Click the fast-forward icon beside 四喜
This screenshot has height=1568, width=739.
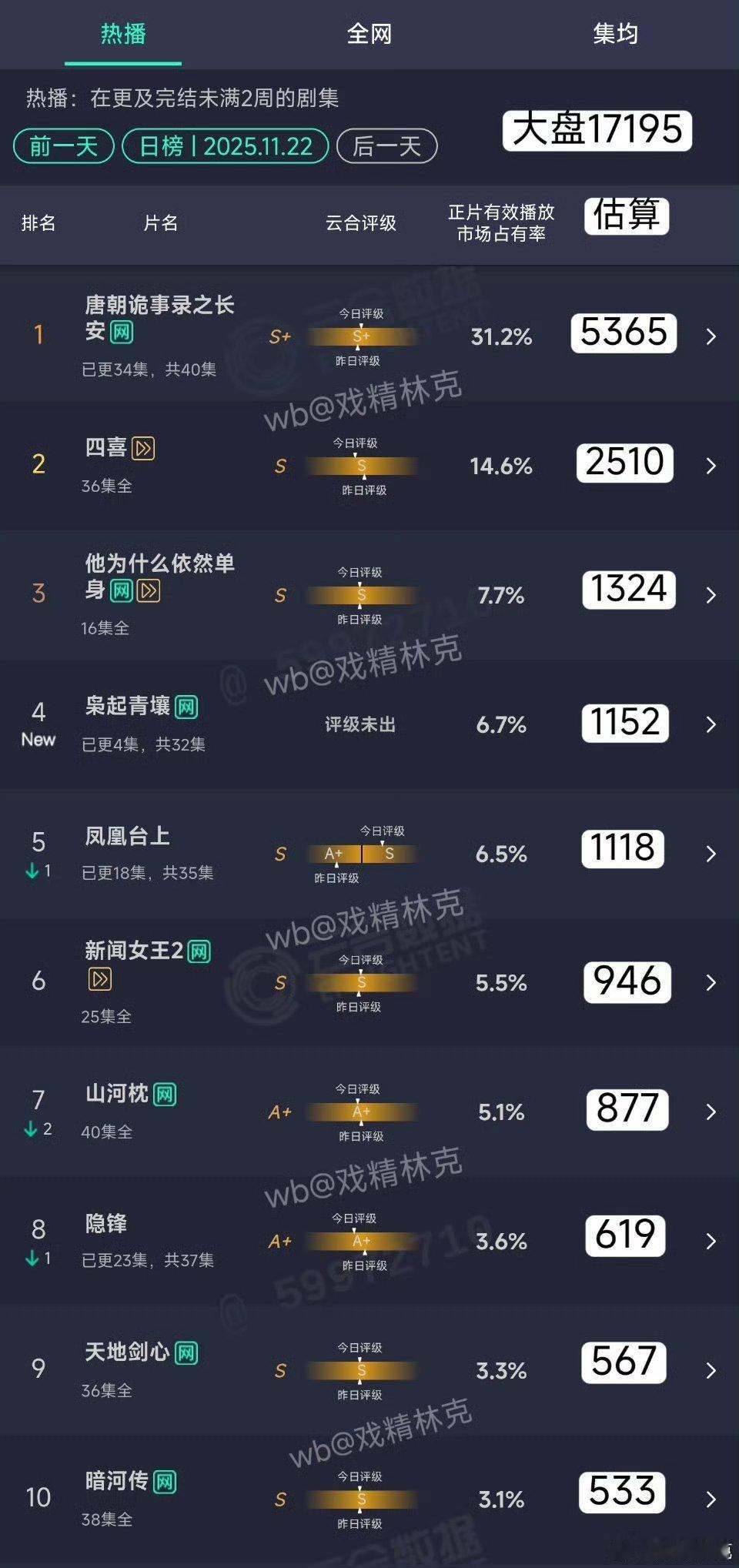pyautogui.click(x=143, y=450)
